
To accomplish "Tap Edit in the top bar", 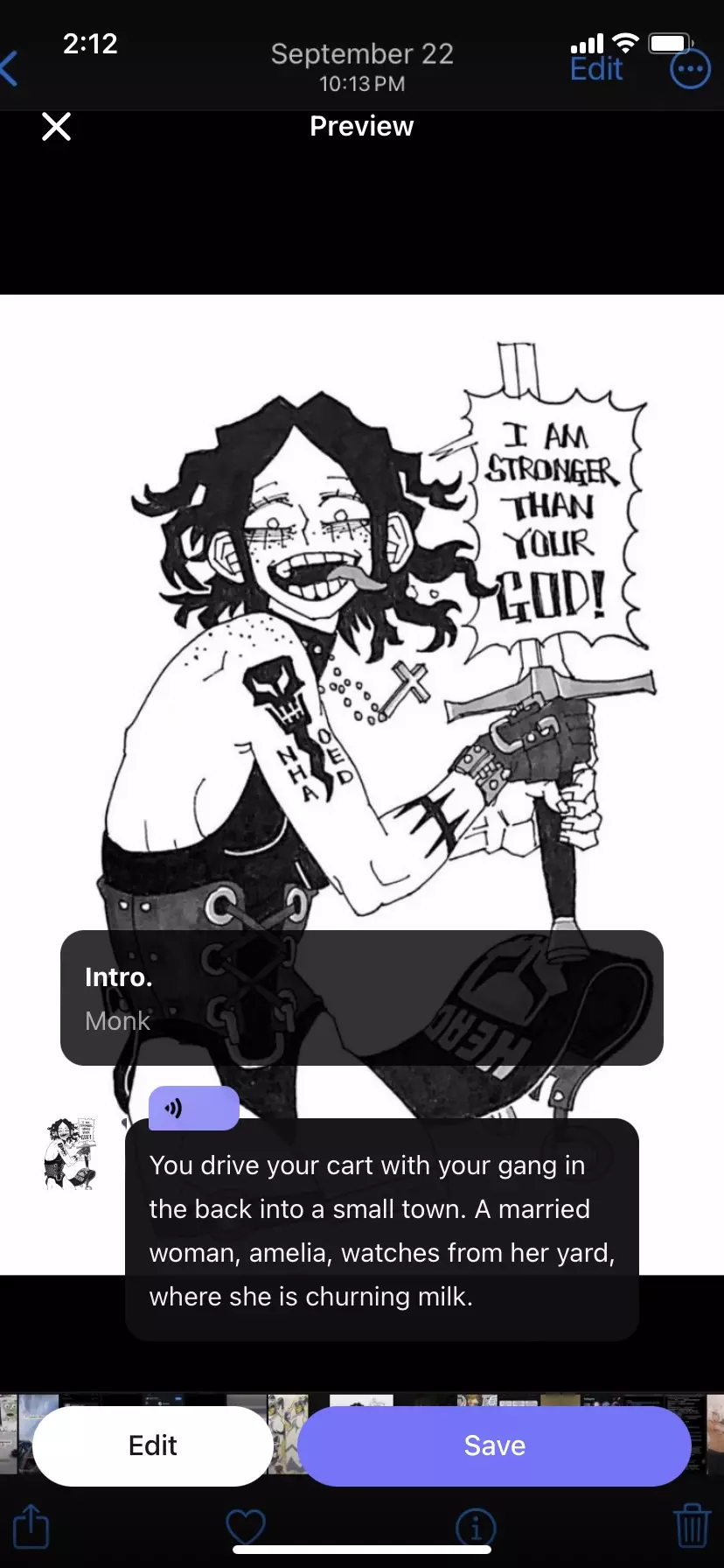I will (596, 69).
